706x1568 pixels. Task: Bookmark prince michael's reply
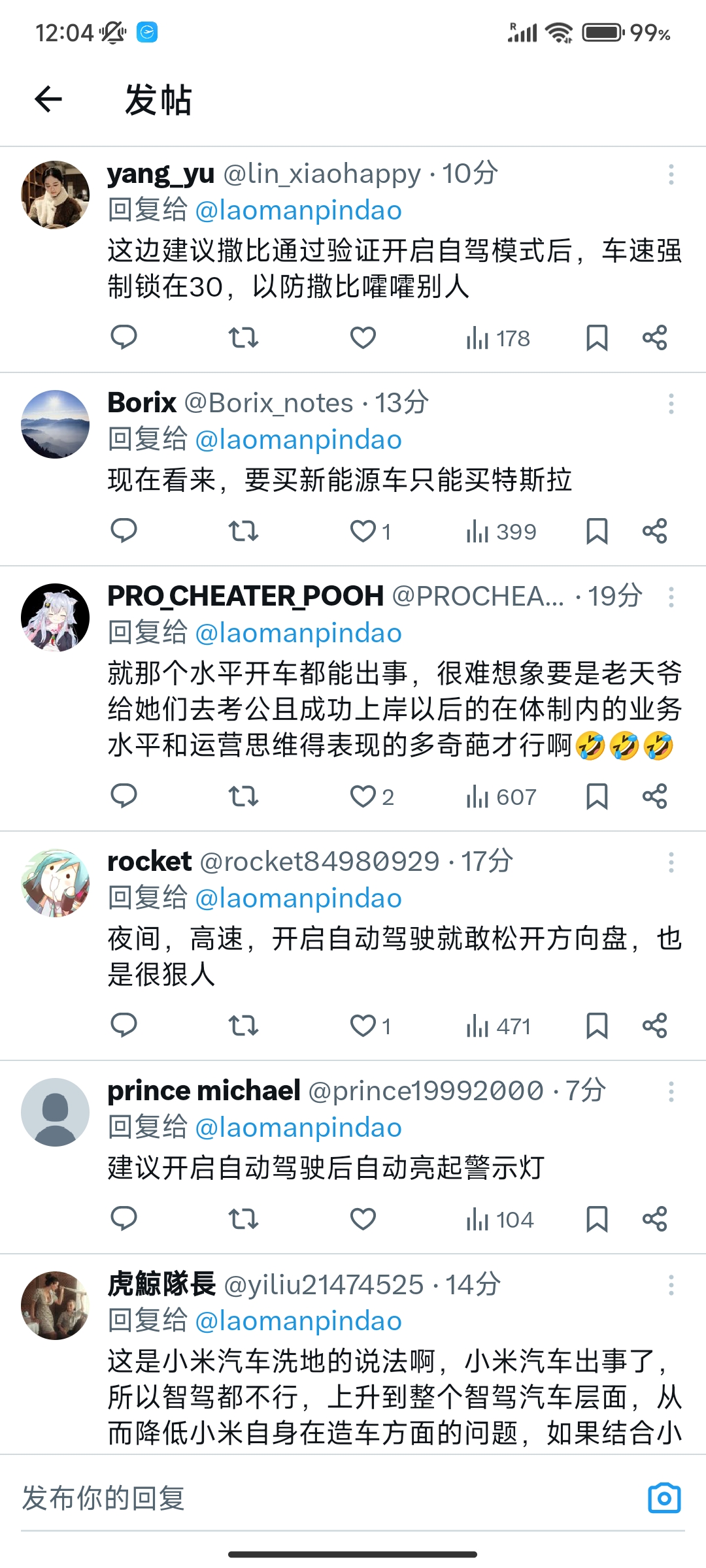[597, 1219]
